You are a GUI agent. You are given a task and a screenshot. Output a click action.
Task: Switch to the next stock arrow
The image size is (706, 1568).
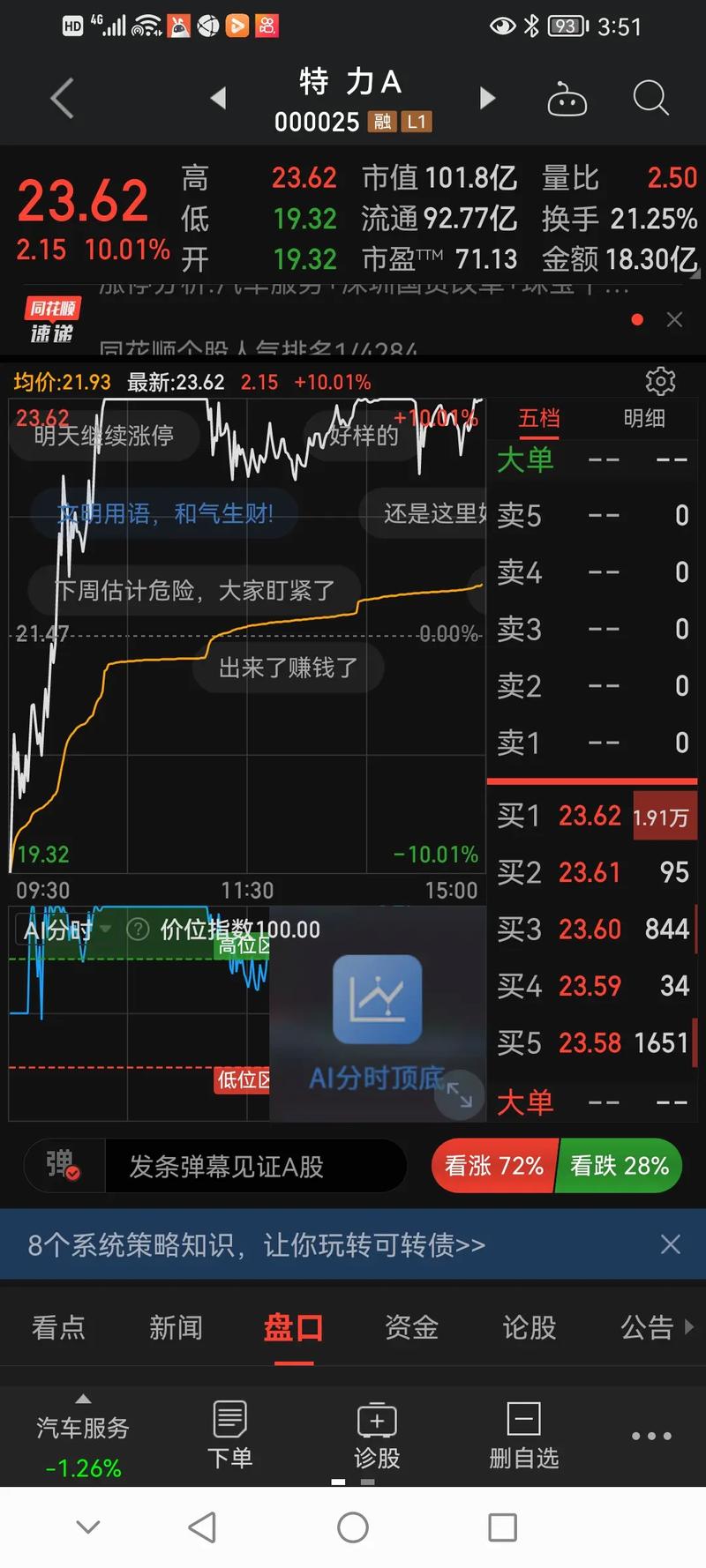pos(486,98)
